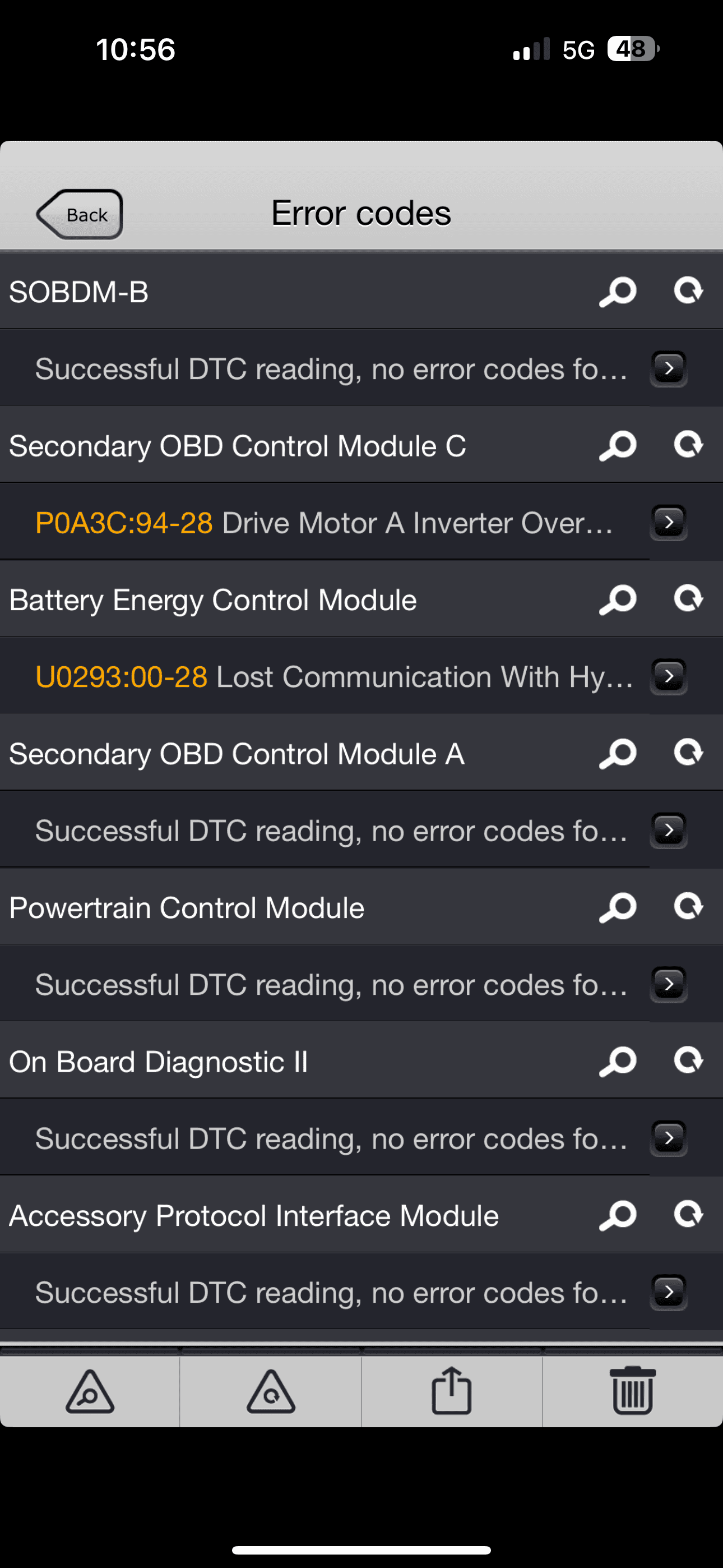Tap the warning triangle search toolbar button
Image resolution: width=723 pixels, height=1568 pixels.
[x=90, y=1391]
